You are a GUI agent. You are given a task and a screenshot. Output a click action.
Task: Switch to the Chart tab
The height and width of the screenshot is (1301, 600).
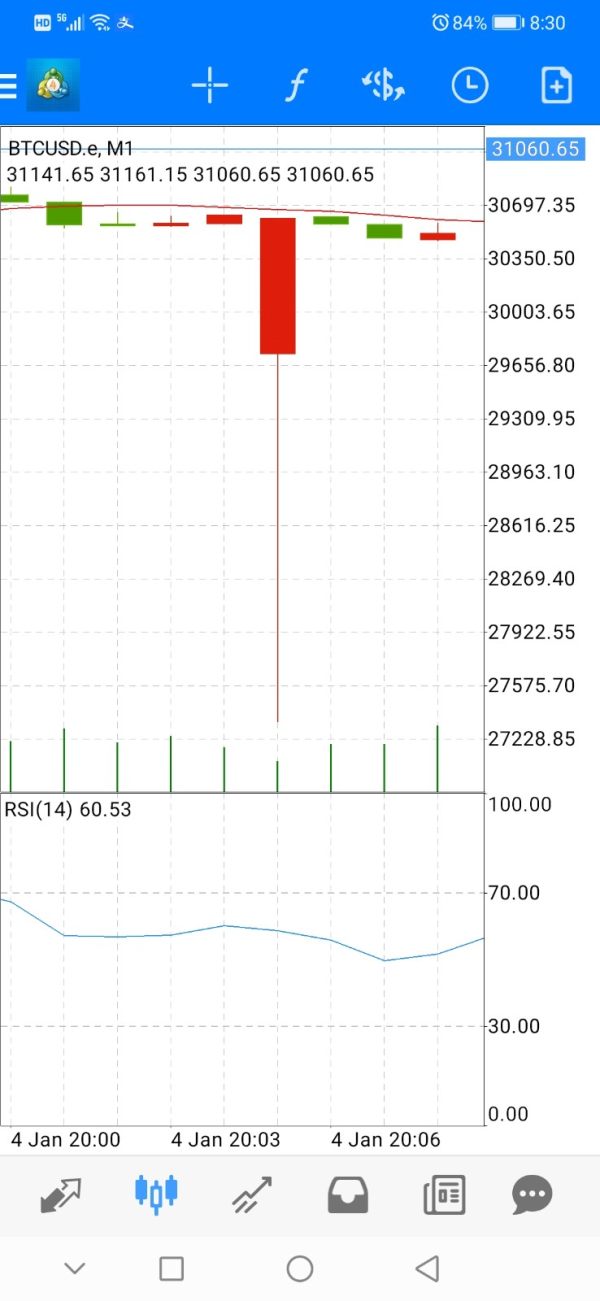coord(156,1193)
